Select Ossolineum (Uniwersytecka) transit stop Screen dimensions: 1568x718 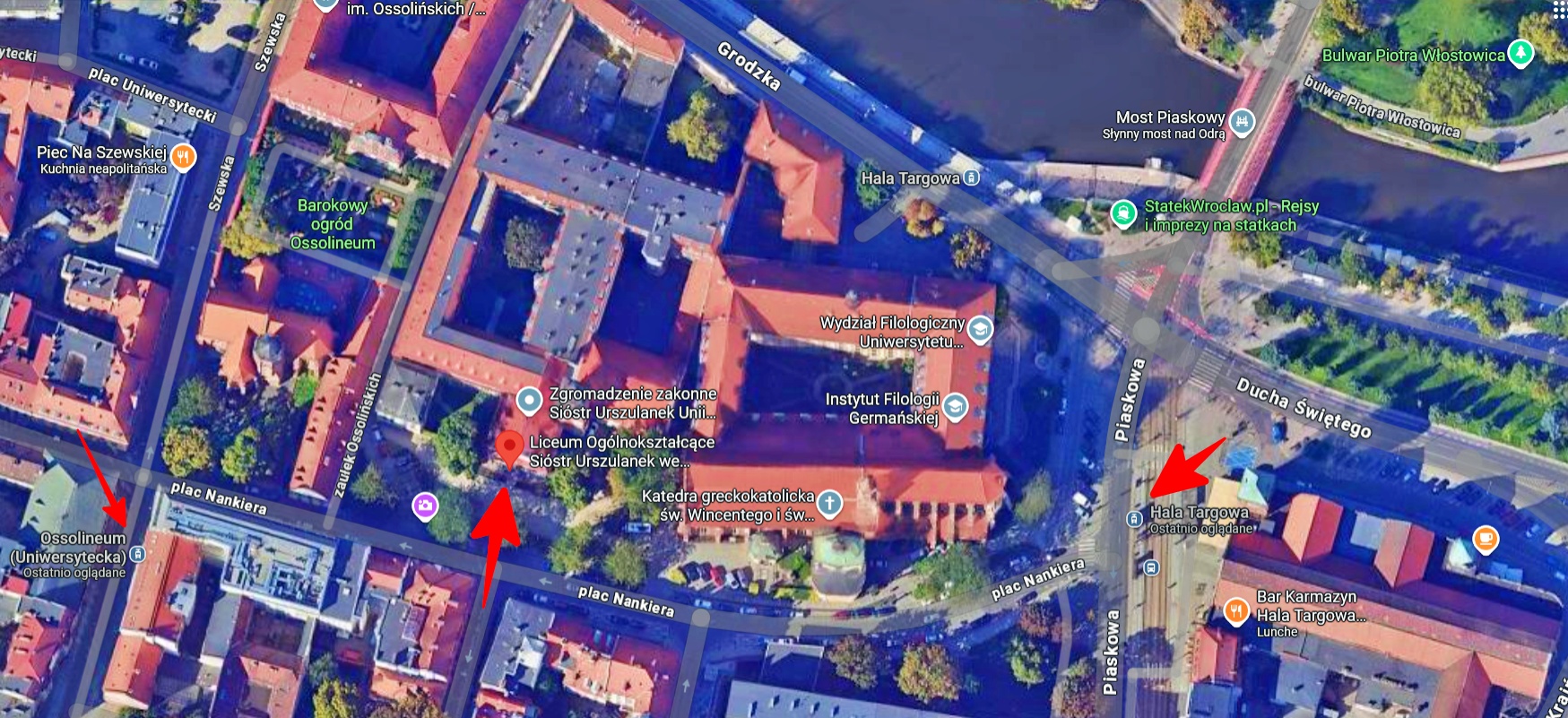(138, 553)
